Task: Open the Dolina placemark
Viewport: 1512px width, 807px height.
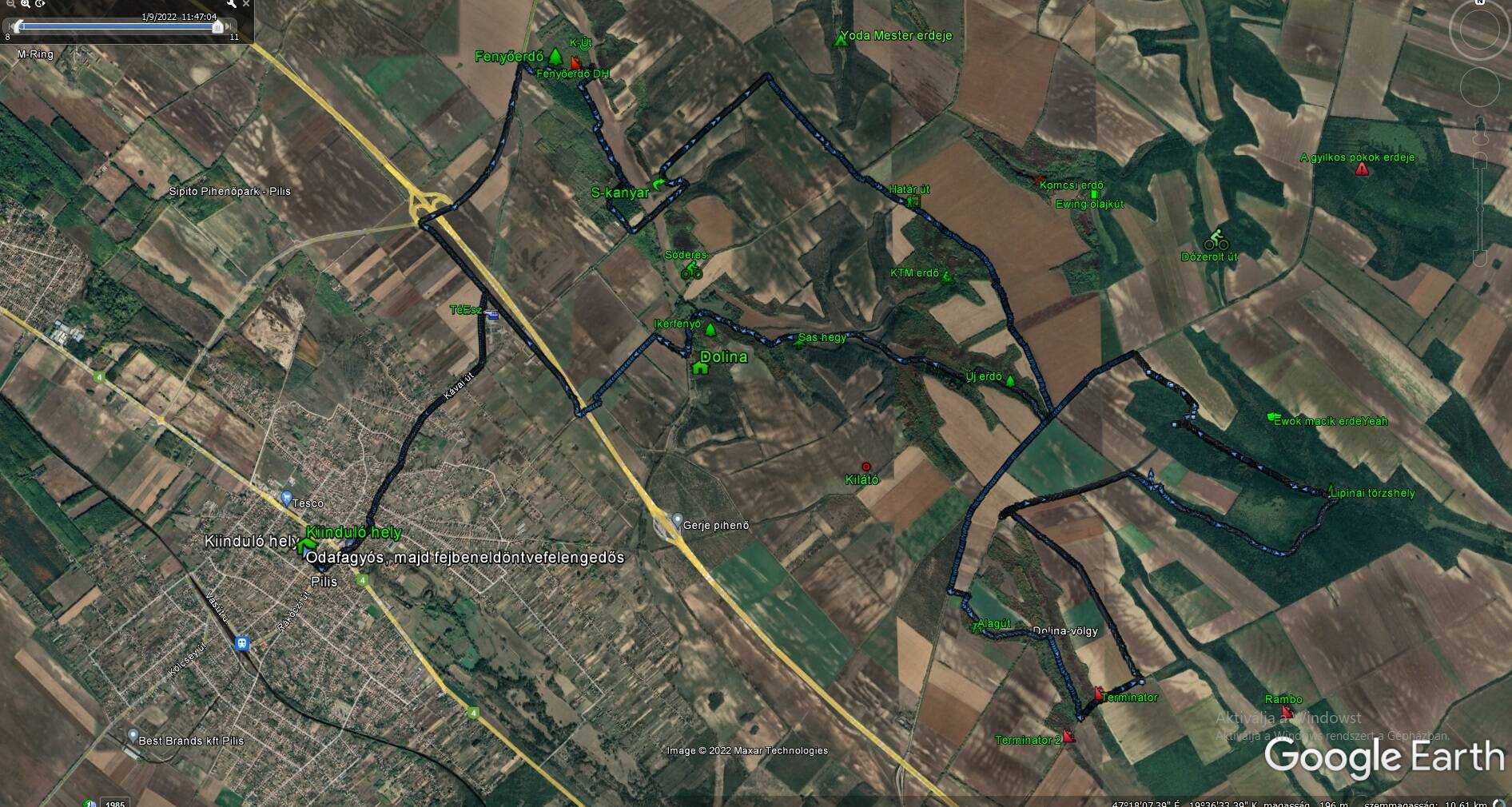Action: click(701, 367)
